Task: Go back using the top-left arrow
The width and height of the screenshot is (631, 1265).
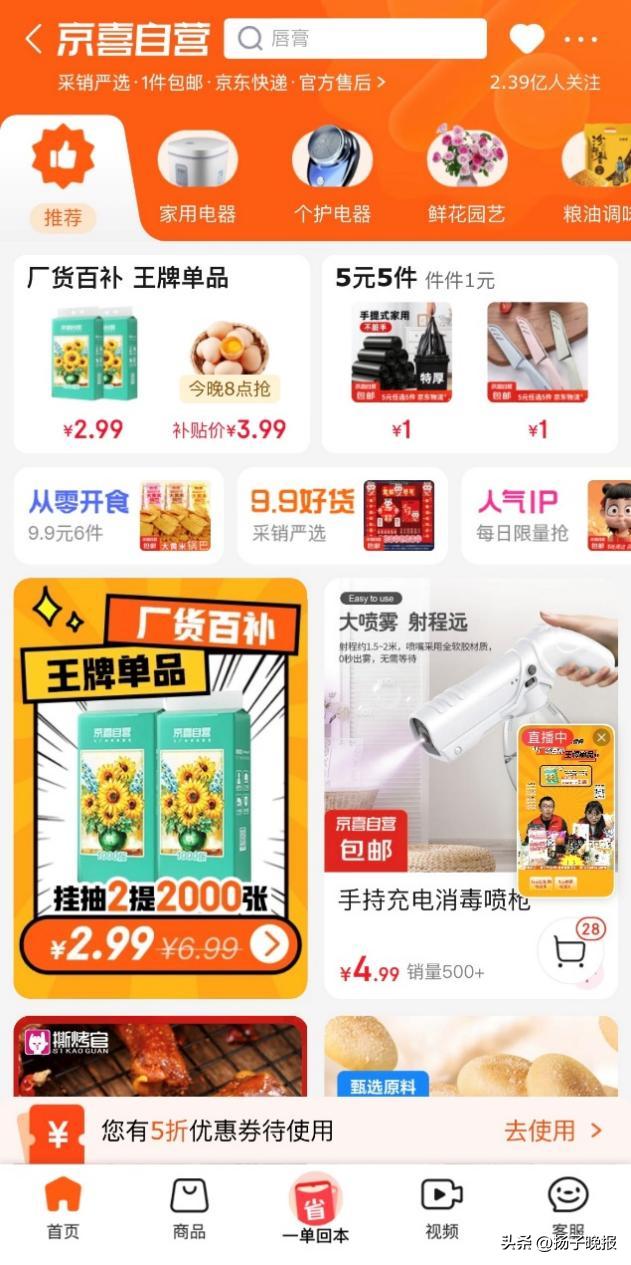Action: [33, 40]
